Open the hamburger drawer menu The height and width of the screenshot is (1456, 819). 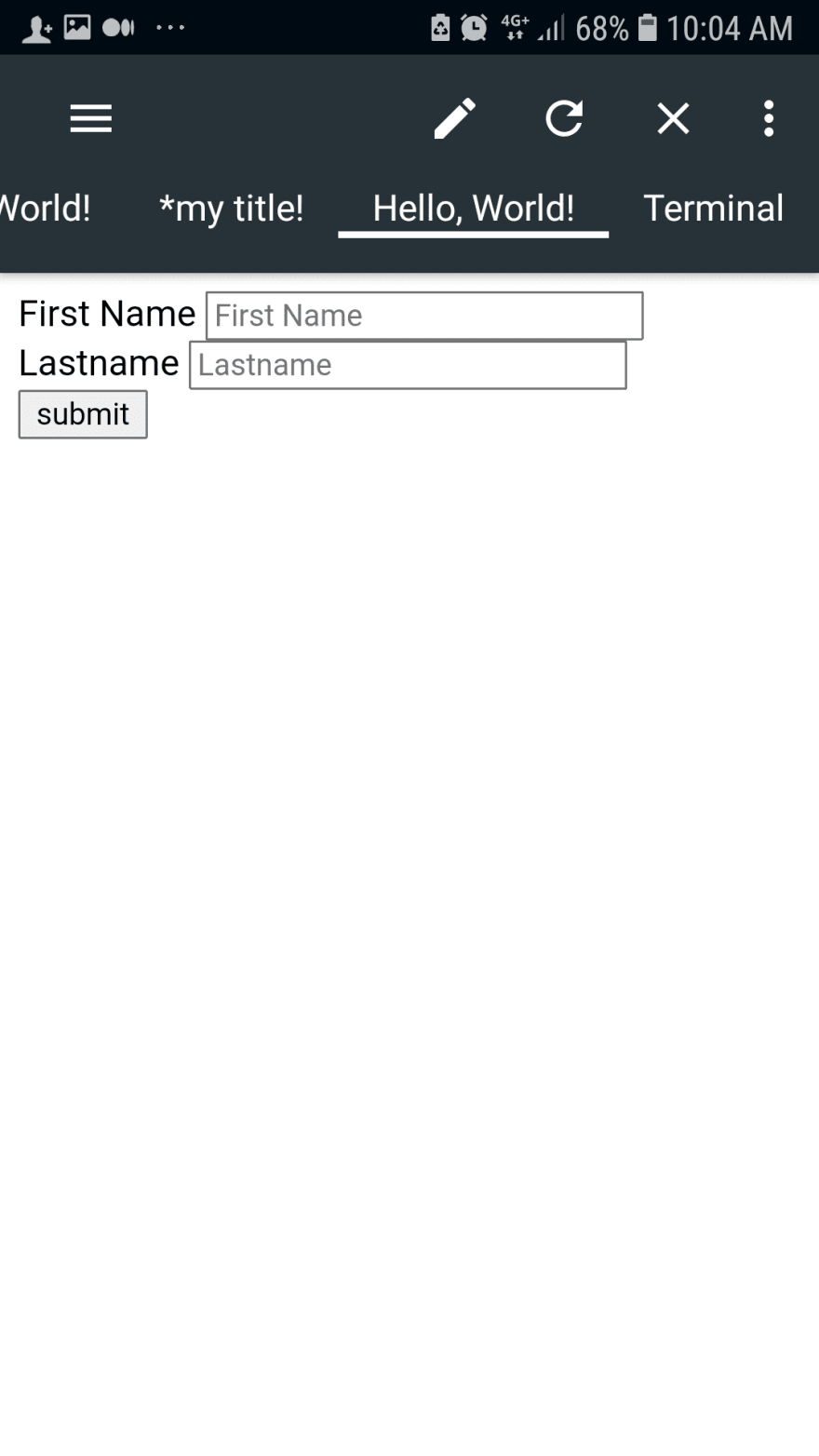(91, 118)
